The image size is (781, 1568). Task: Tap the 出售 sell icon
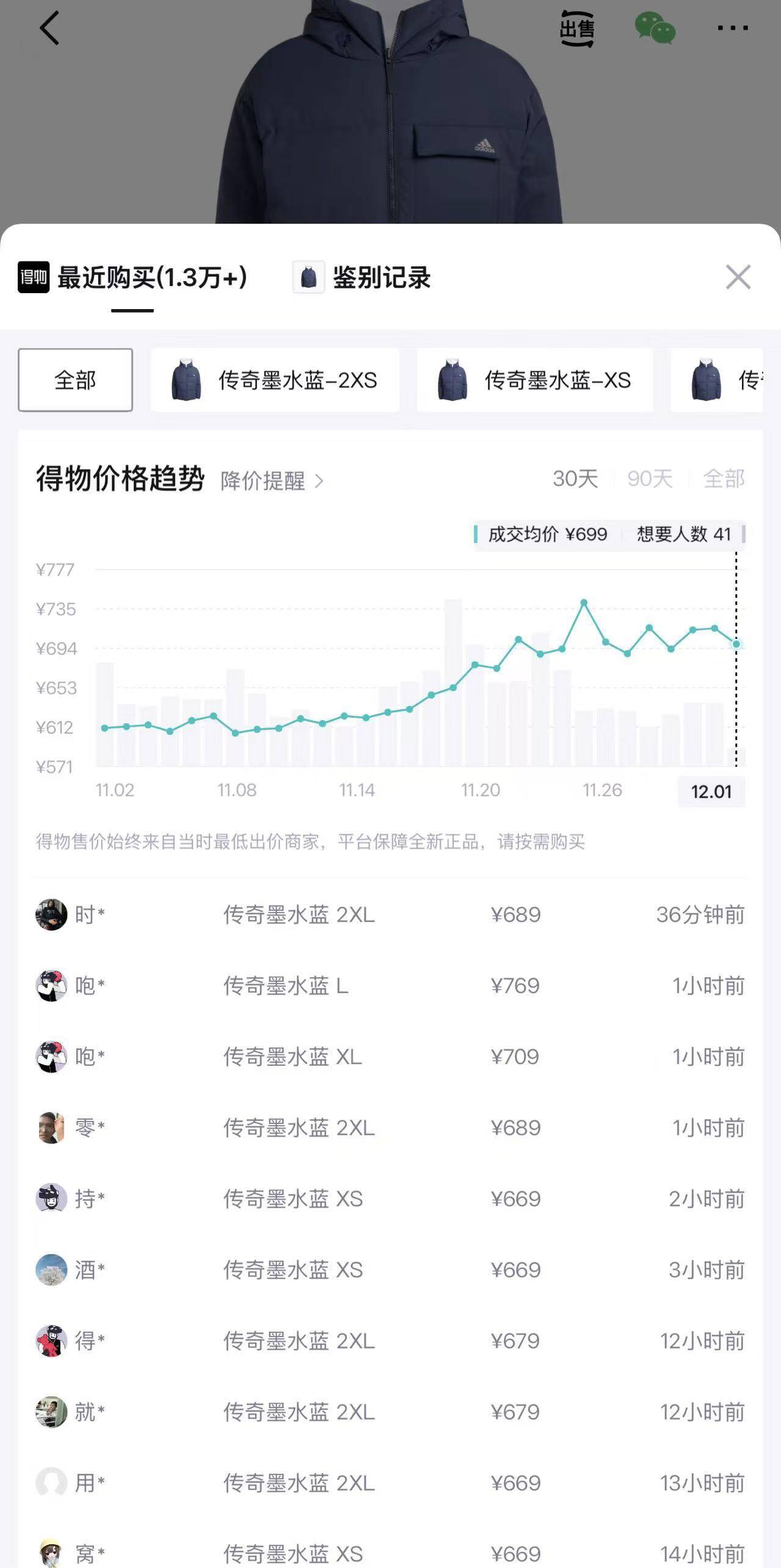coord(576,28)
